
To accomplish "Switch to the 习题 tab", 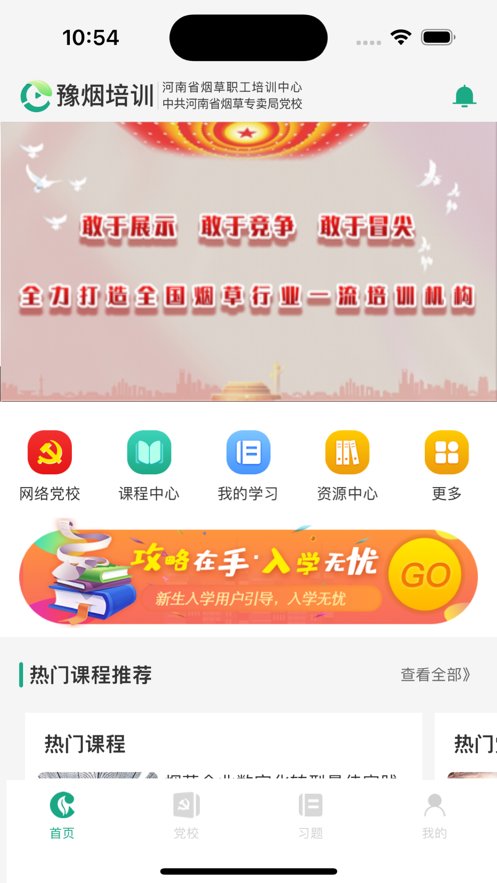I will (310, 815).
